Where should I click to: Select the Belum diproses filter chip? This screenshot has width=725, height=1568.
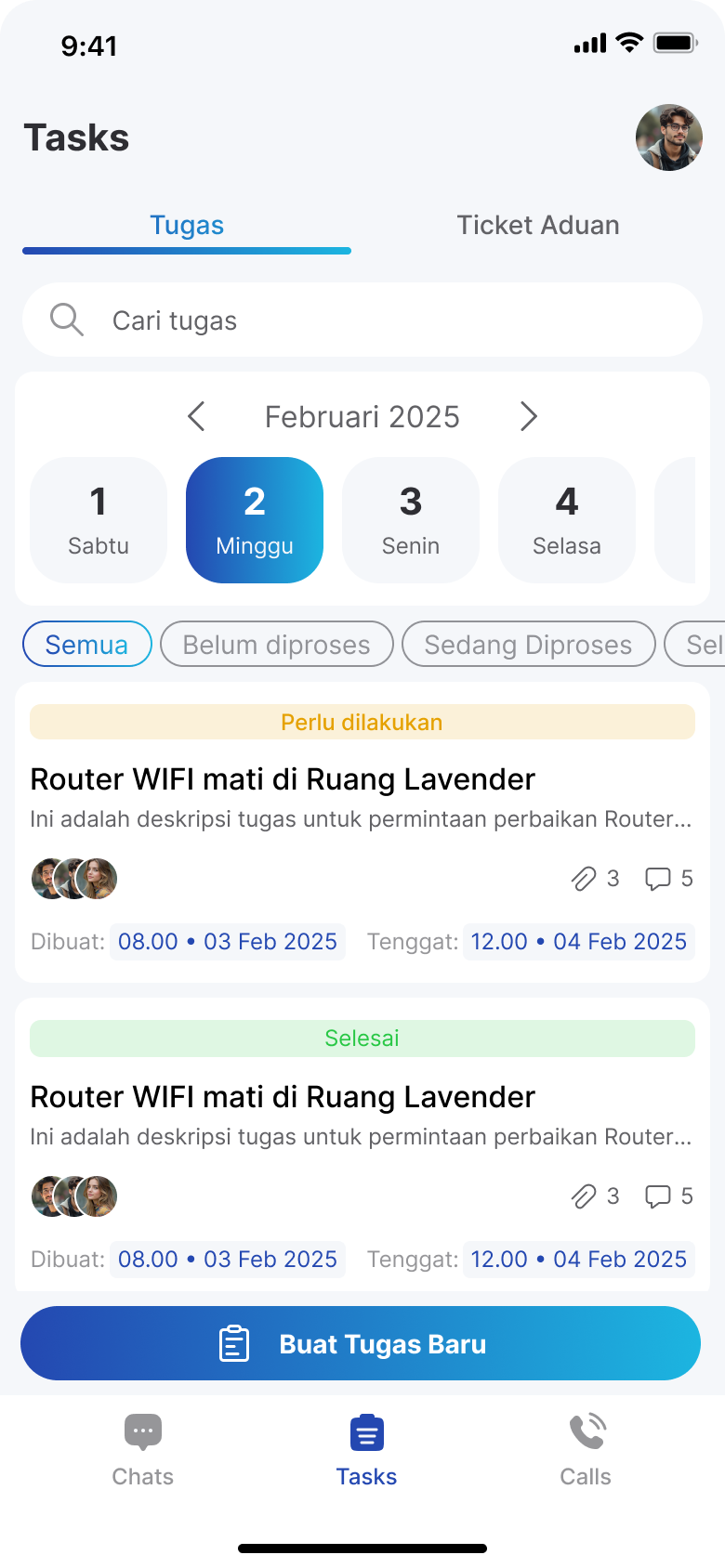[276, 644]
